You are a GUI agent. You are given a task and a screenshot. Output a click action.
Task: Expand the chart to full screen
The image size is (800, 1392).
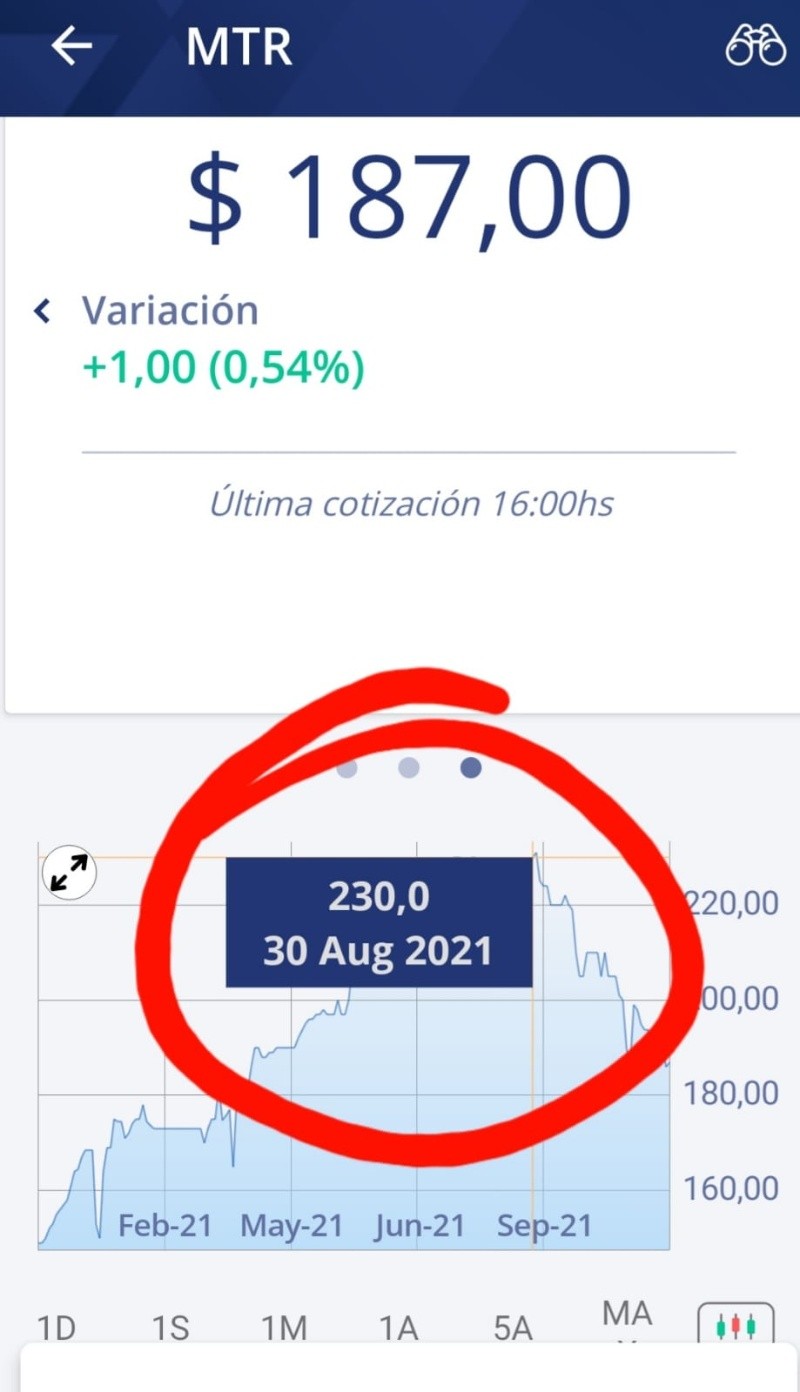pyautogui.click(x=69, y=874)
